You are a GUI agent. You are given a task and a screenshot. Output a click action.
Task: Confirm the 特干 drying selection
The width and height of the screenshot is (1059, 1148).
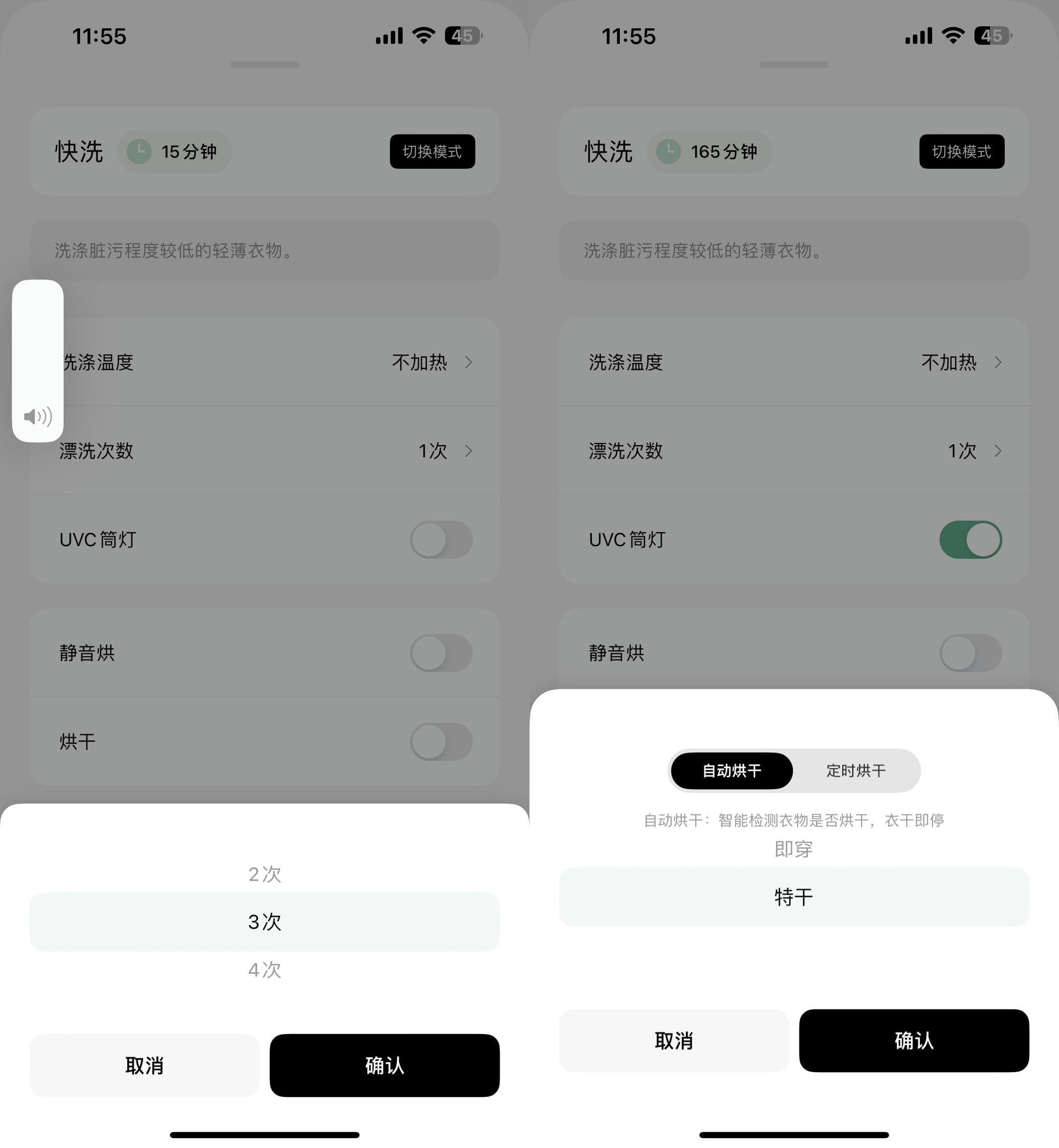tap(913, 1040)
